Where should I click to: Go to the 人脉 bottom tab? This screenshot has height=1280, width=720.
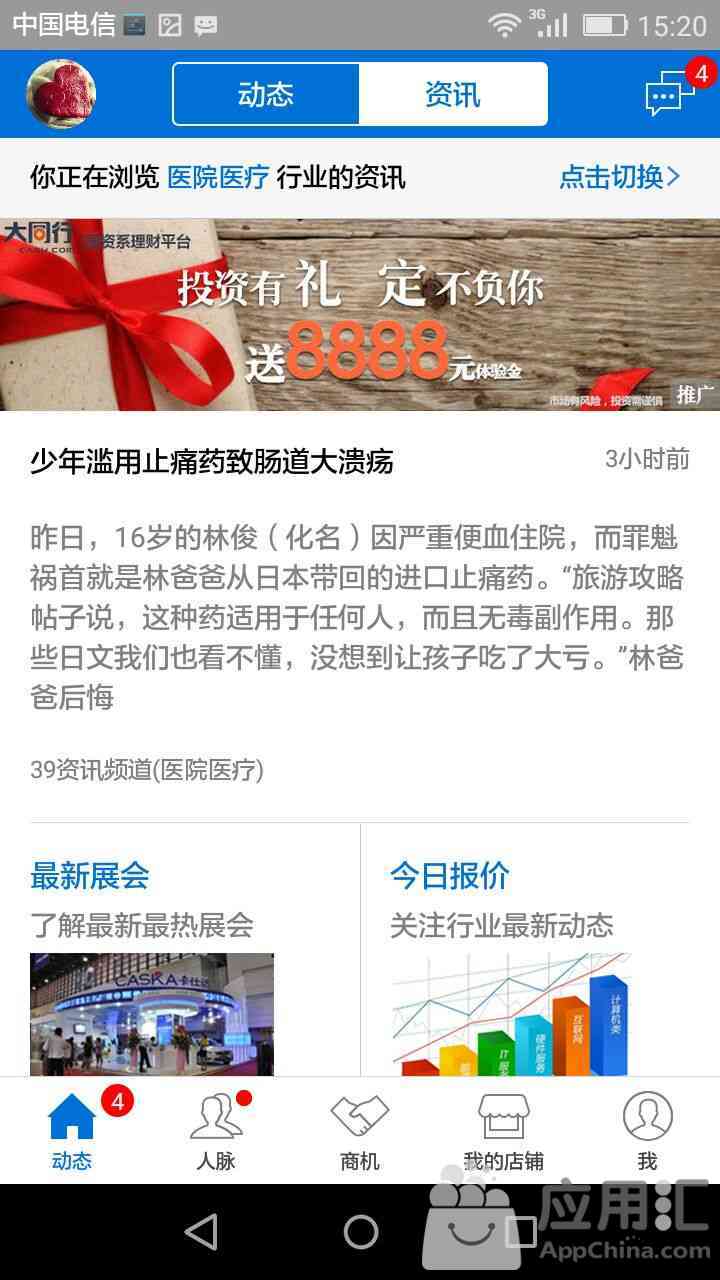pyautogui.click(x=216, y=1131)
